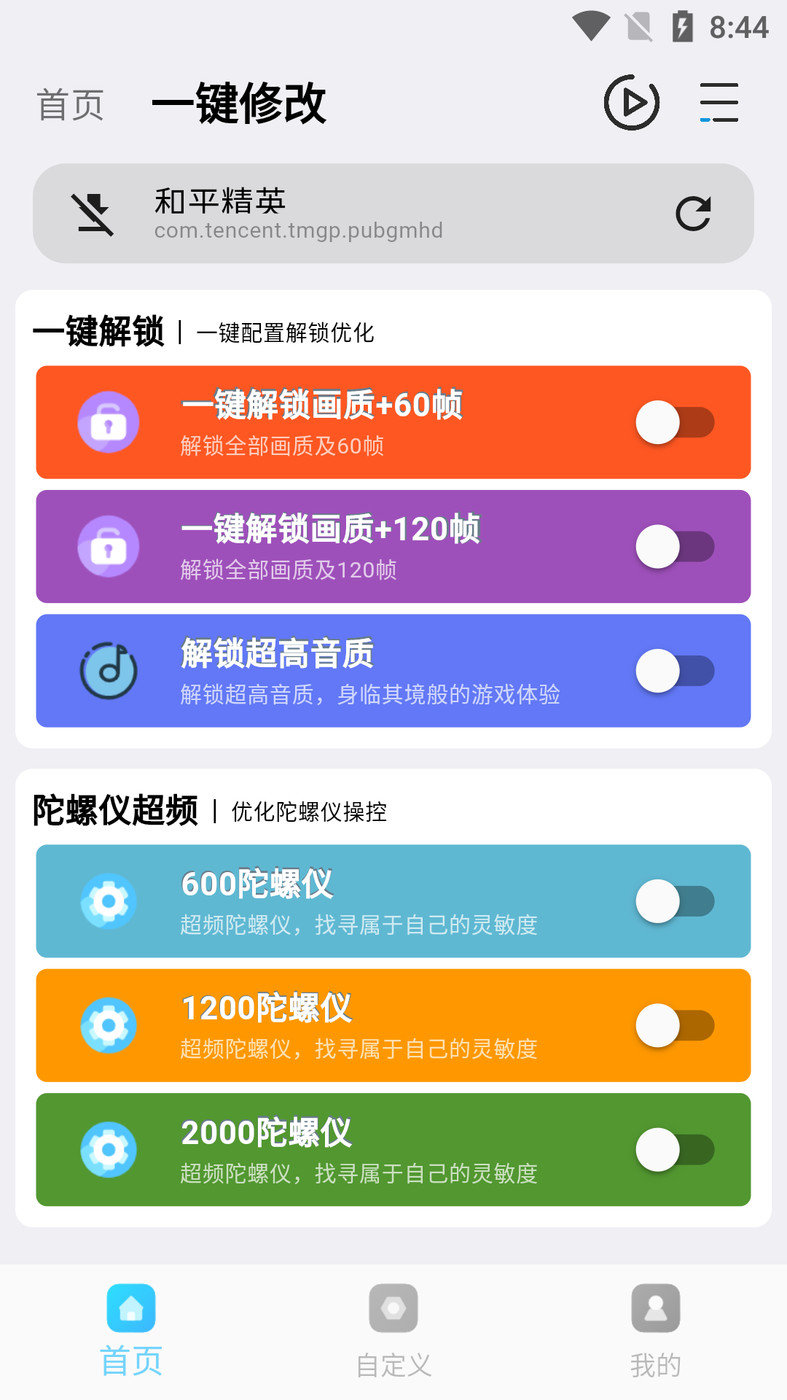Click the gear icon on 2000陀螺仪 card

108,1149
